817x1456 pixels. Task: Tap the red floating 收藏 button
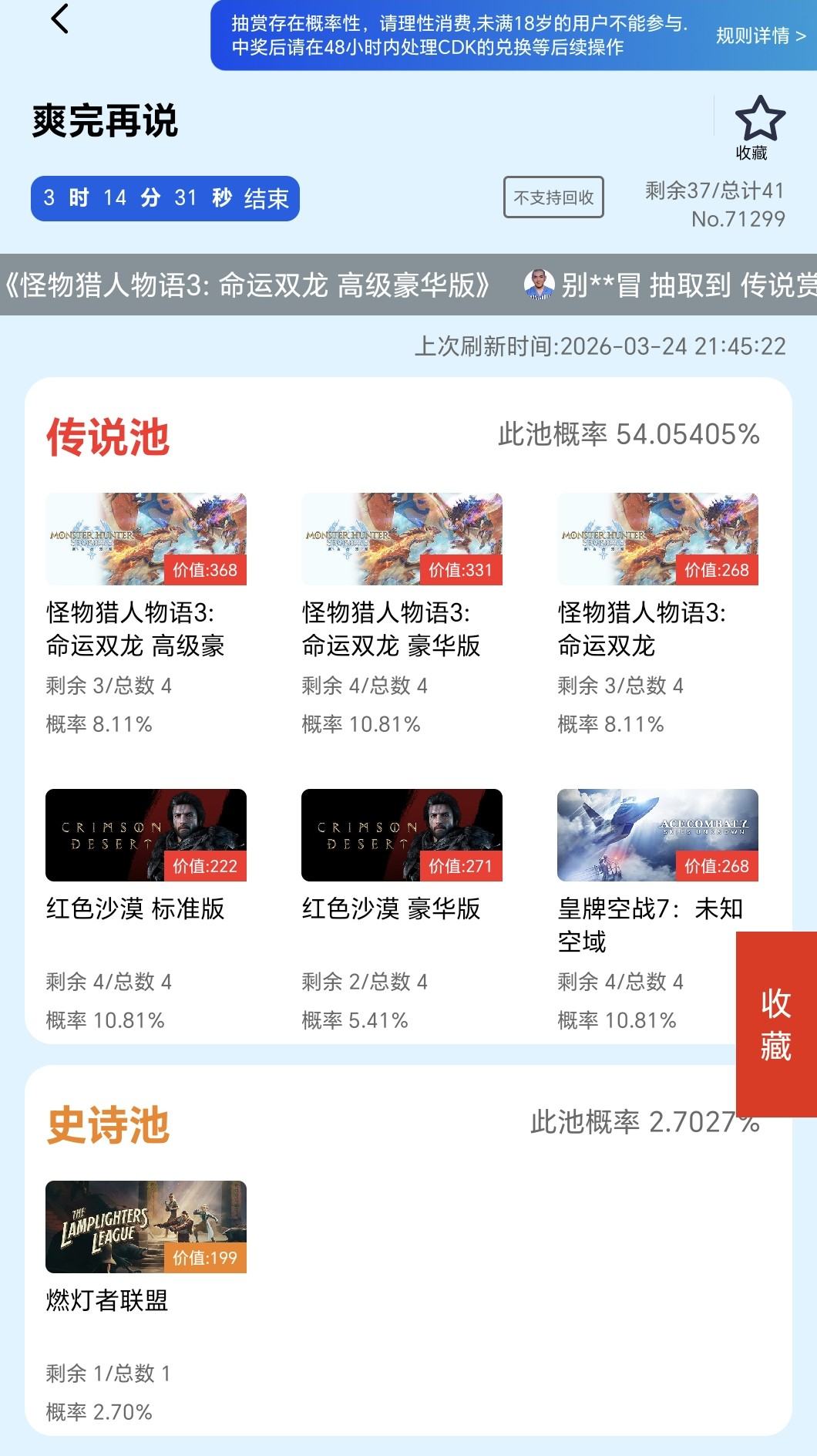775,1023
